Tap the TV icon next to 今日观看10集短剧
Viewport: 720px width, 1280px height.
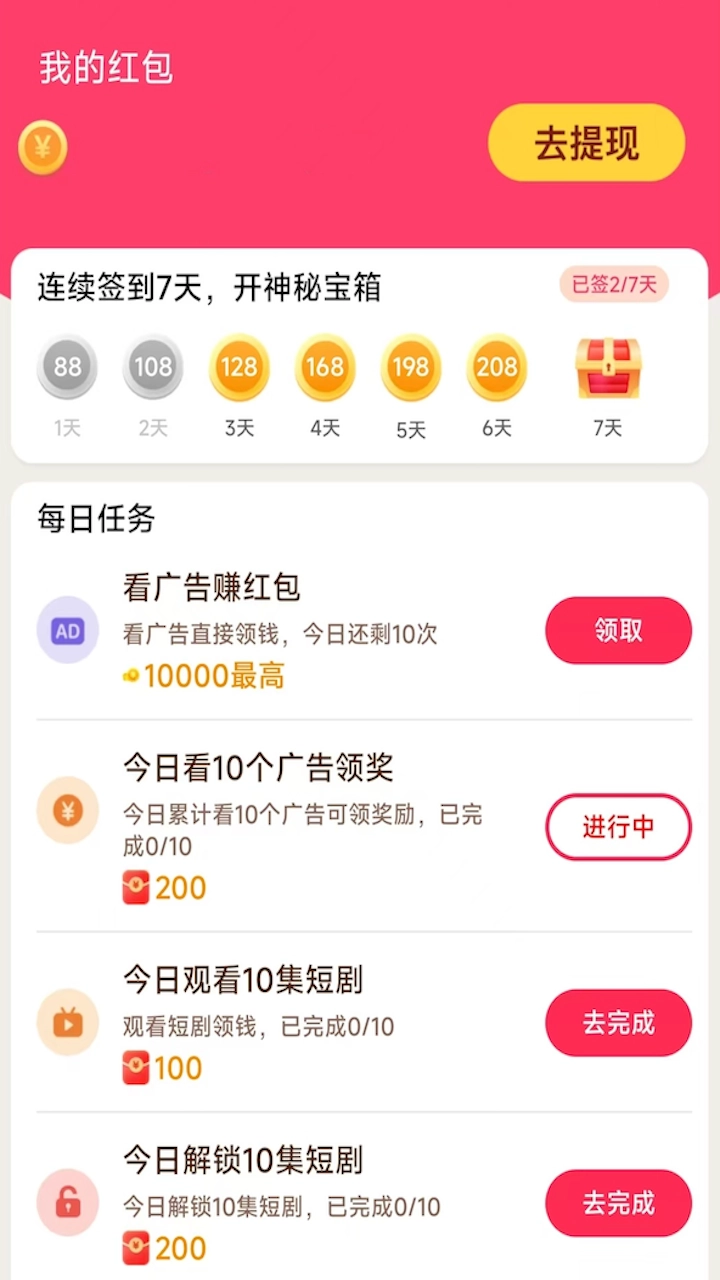67,1022
